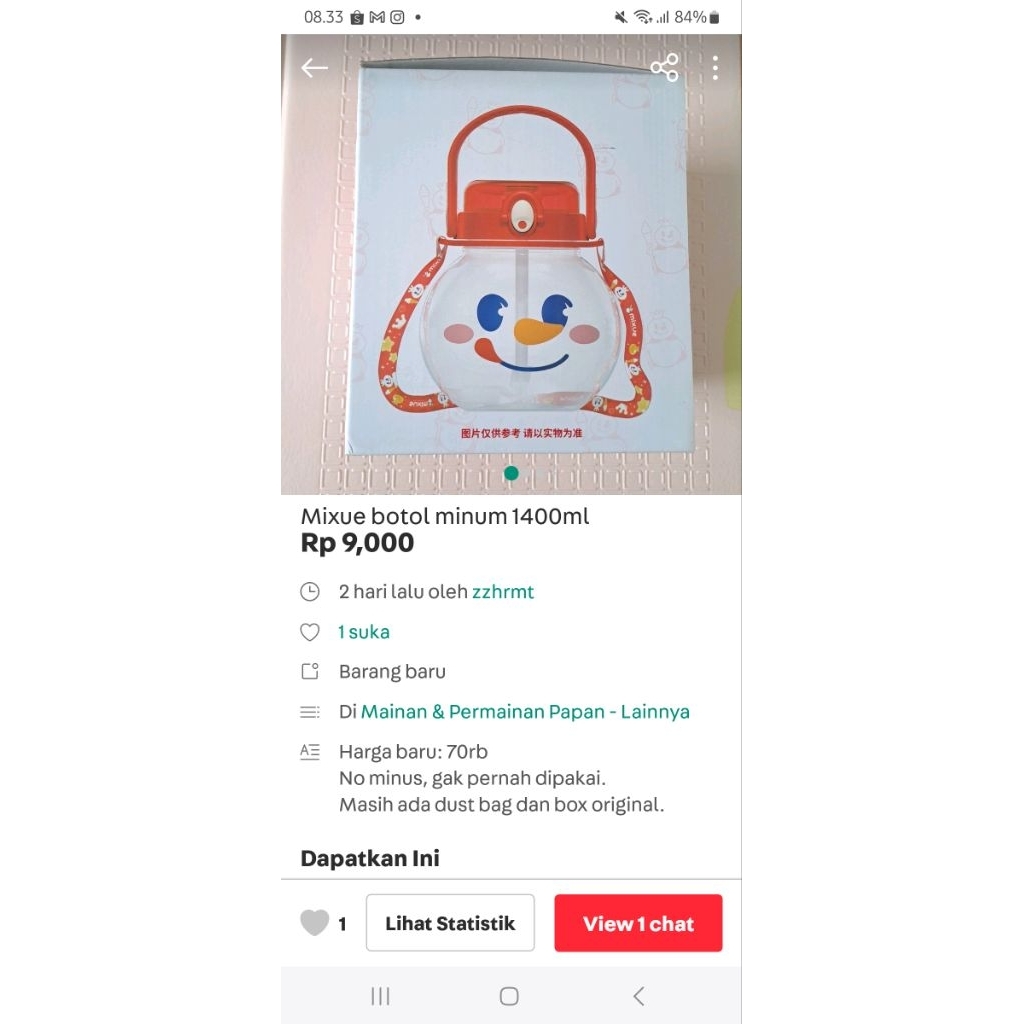Open the system recent apps button
Image resolution: width=1024 pixels, height=1024 pixels.
380,996
